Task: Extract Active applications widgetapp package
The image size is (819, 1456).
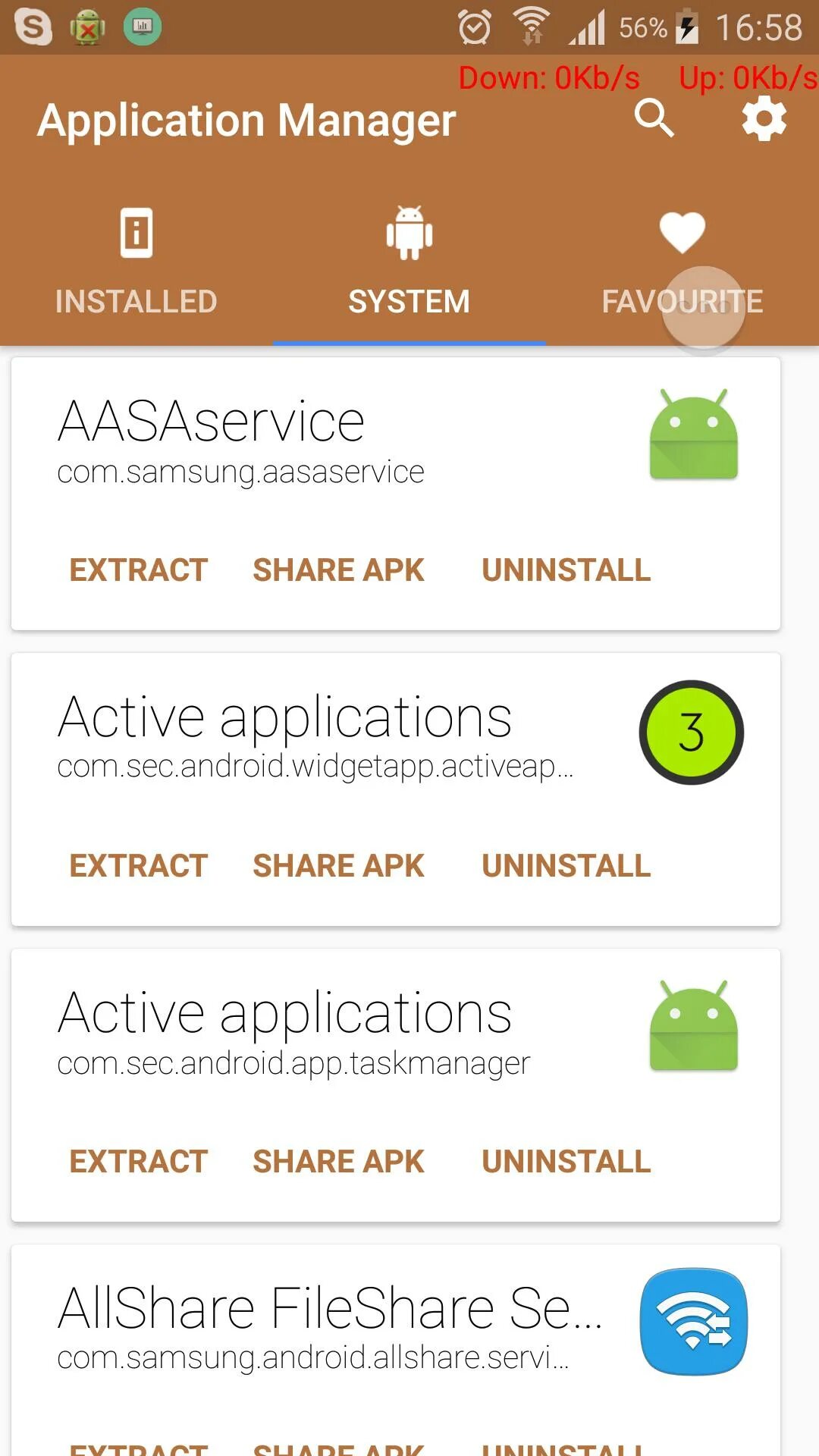Action: pyautogui.click(x=139, y=866)
